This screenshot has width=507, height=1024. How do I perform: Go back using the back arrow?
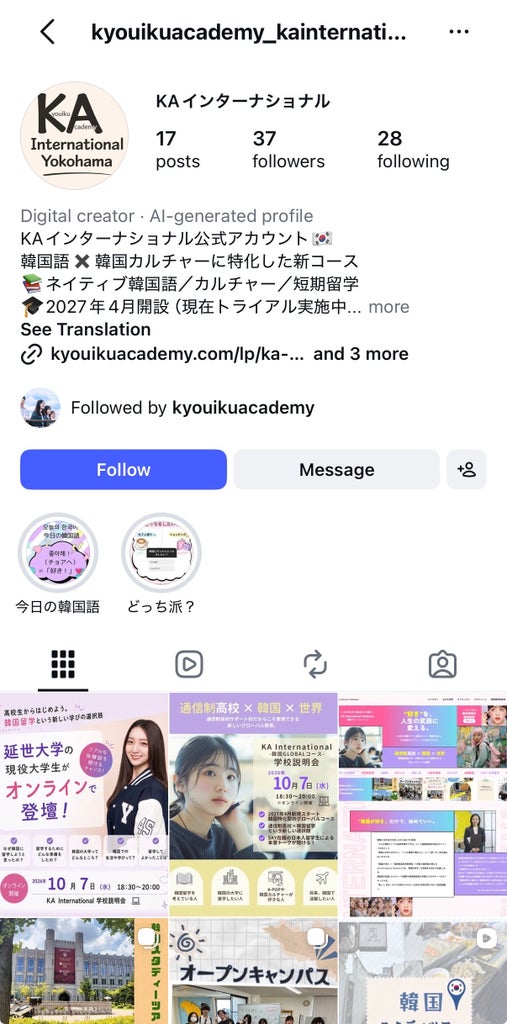(x=48, y=31)
